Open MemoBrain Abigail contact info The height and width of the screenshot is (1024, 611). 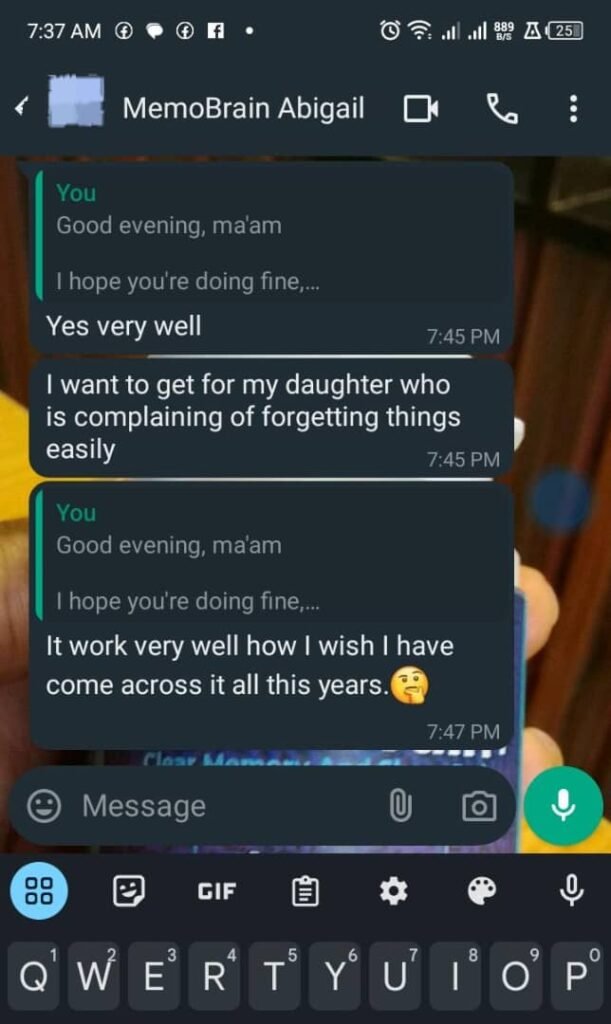tap(243, 109)
